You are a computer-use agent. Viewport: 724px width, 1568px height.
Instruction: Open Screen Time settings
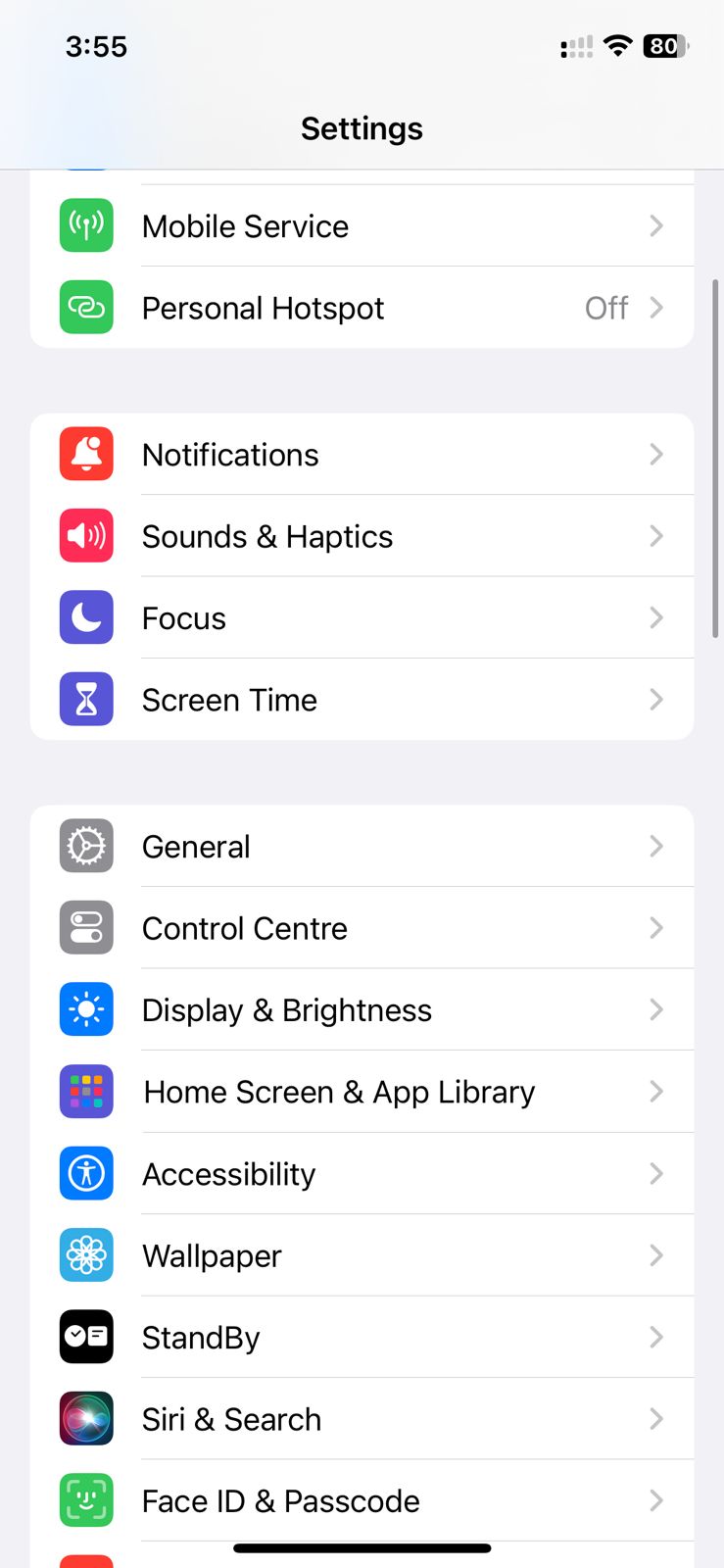[362, 700]
